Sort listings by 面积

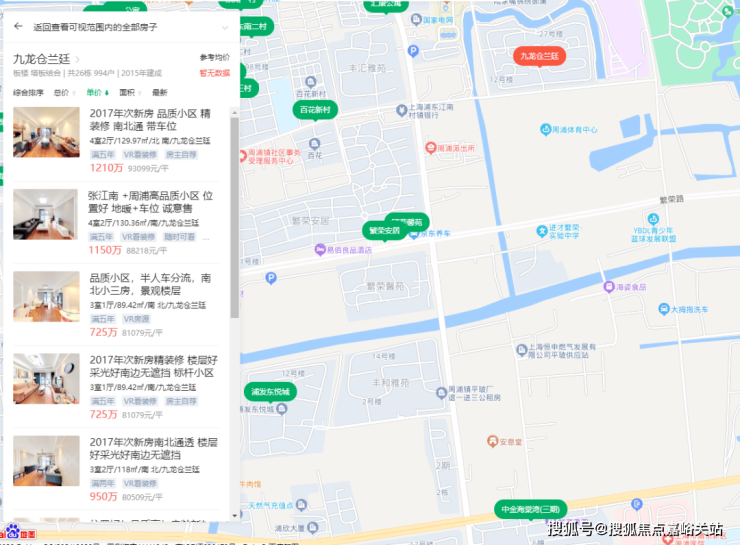tap(129, 92)
